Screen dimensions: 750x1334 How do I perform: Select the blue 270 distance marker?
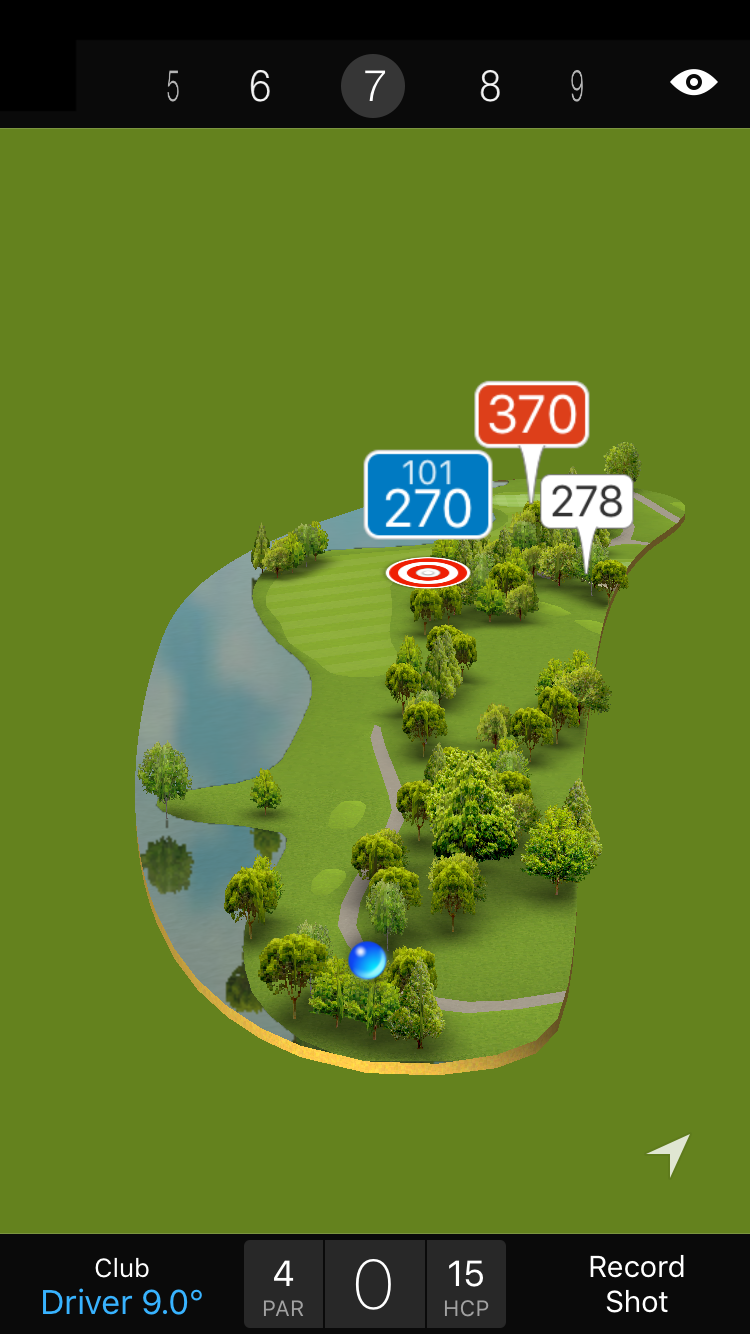click(x=428, y=495)
